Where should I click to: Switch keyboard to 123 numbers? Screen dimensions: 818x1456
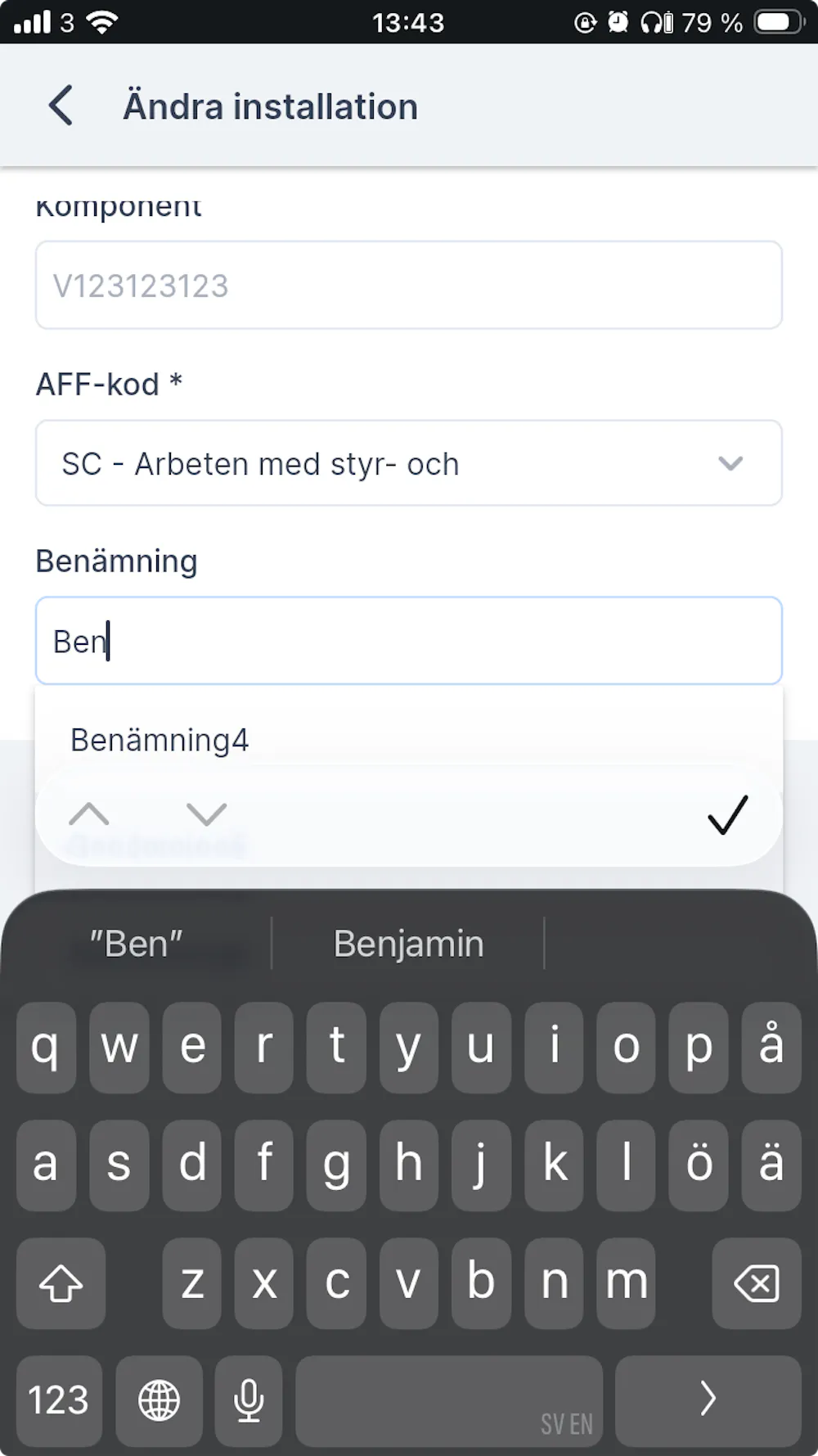(59, 1400)
